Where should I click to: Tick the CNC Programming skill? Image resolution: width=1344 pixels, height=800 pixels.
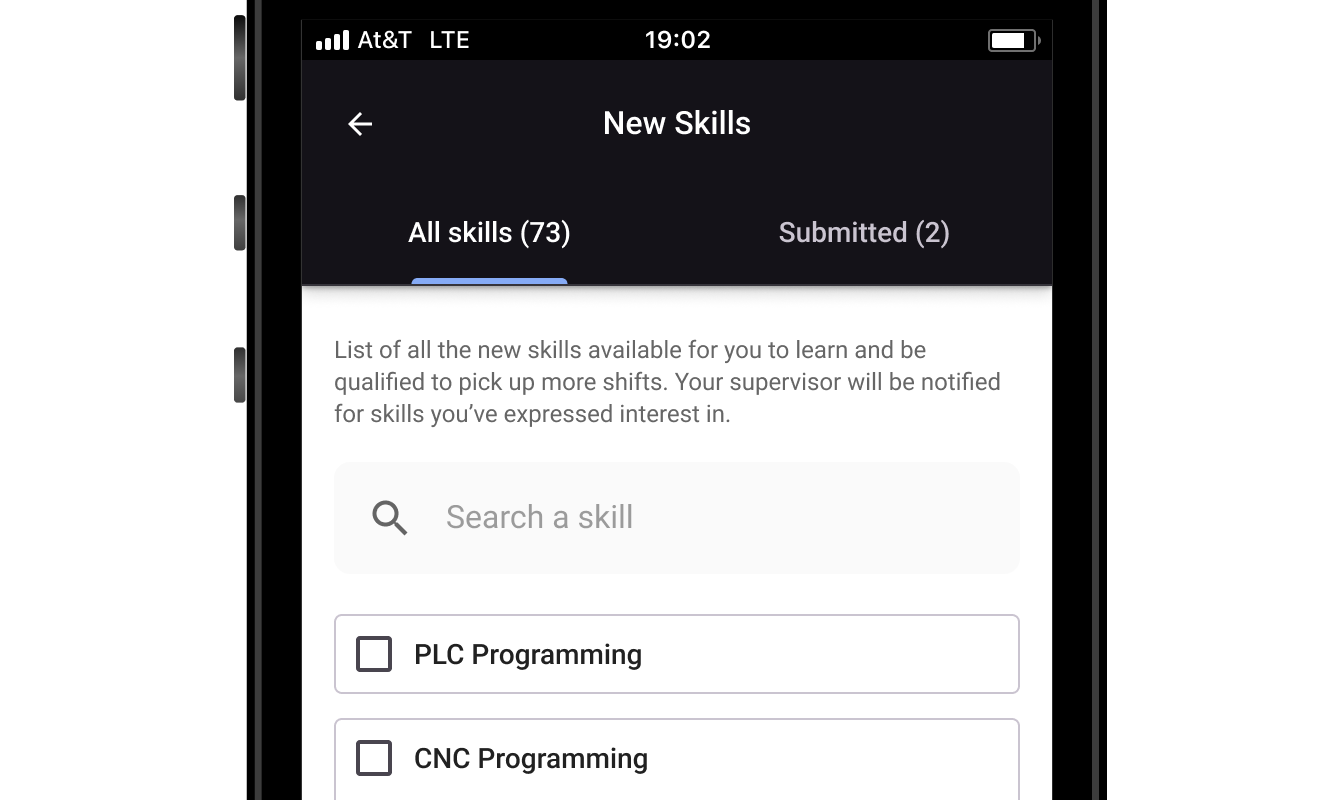pyautogui.click(x=374, y=758)
